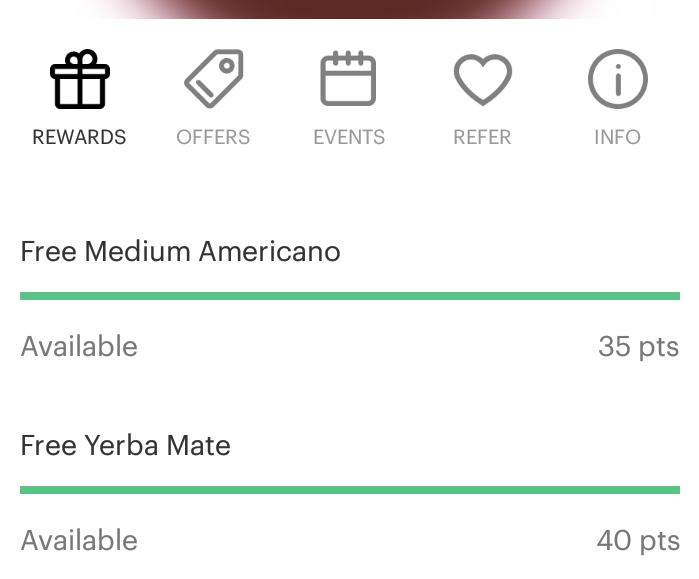Go to the Refer tab

pos(482,99)
